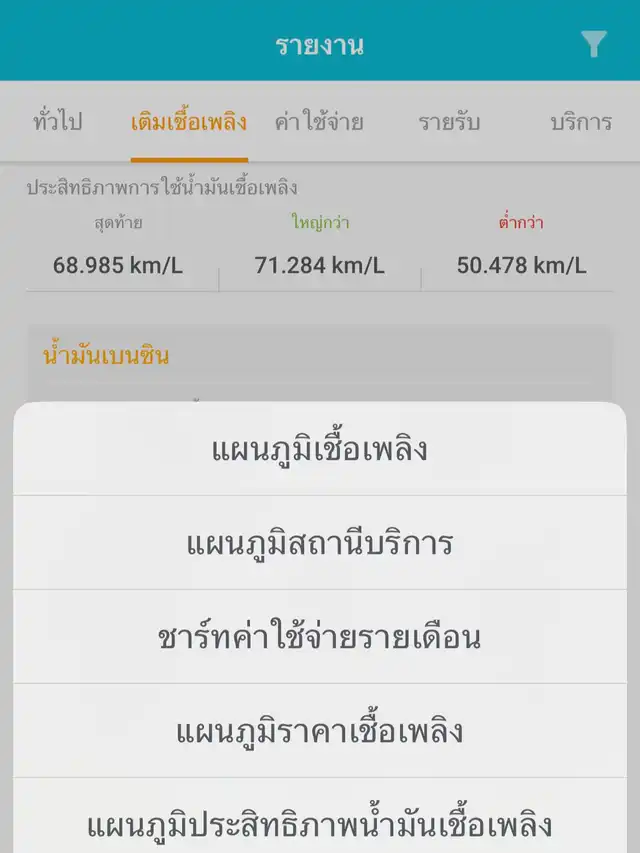640x853 pixels.
Task: Switch to the ทั่วไป tab
Action: [57, 123]
